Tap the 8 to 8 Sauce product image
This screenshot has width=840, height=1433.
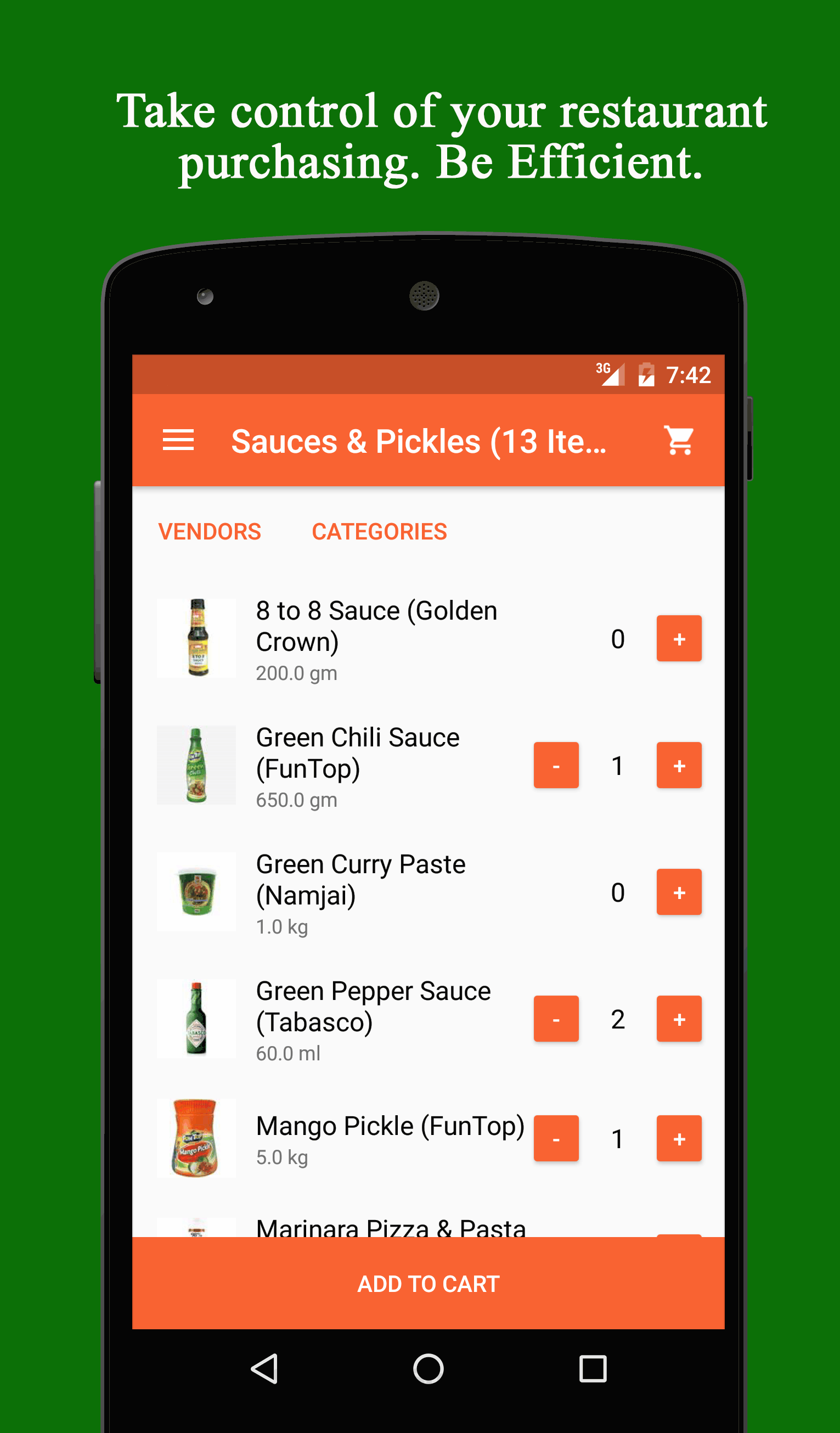pos(195,638)
